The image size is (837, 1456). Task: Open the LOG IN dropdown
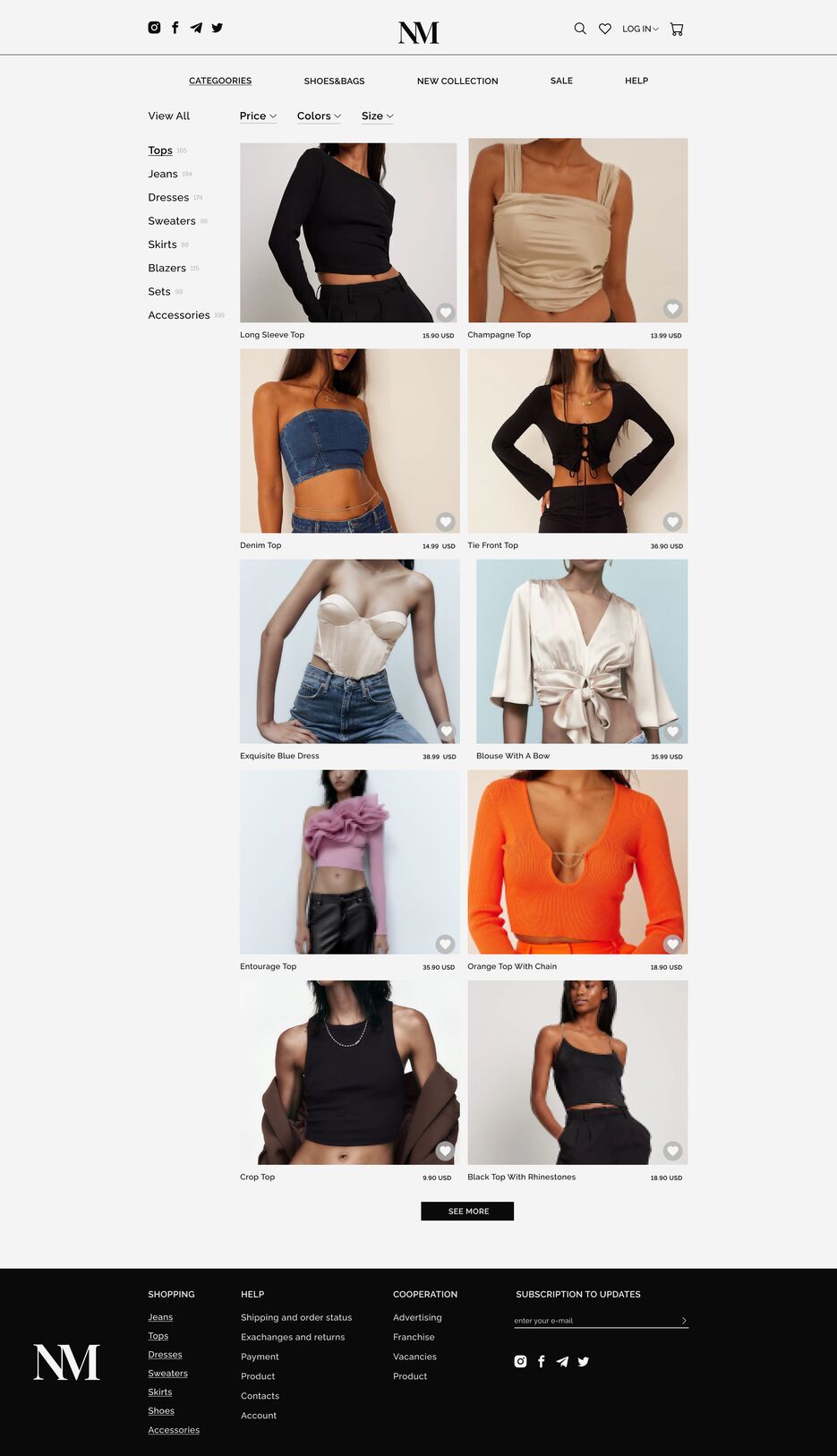[640, 29]
